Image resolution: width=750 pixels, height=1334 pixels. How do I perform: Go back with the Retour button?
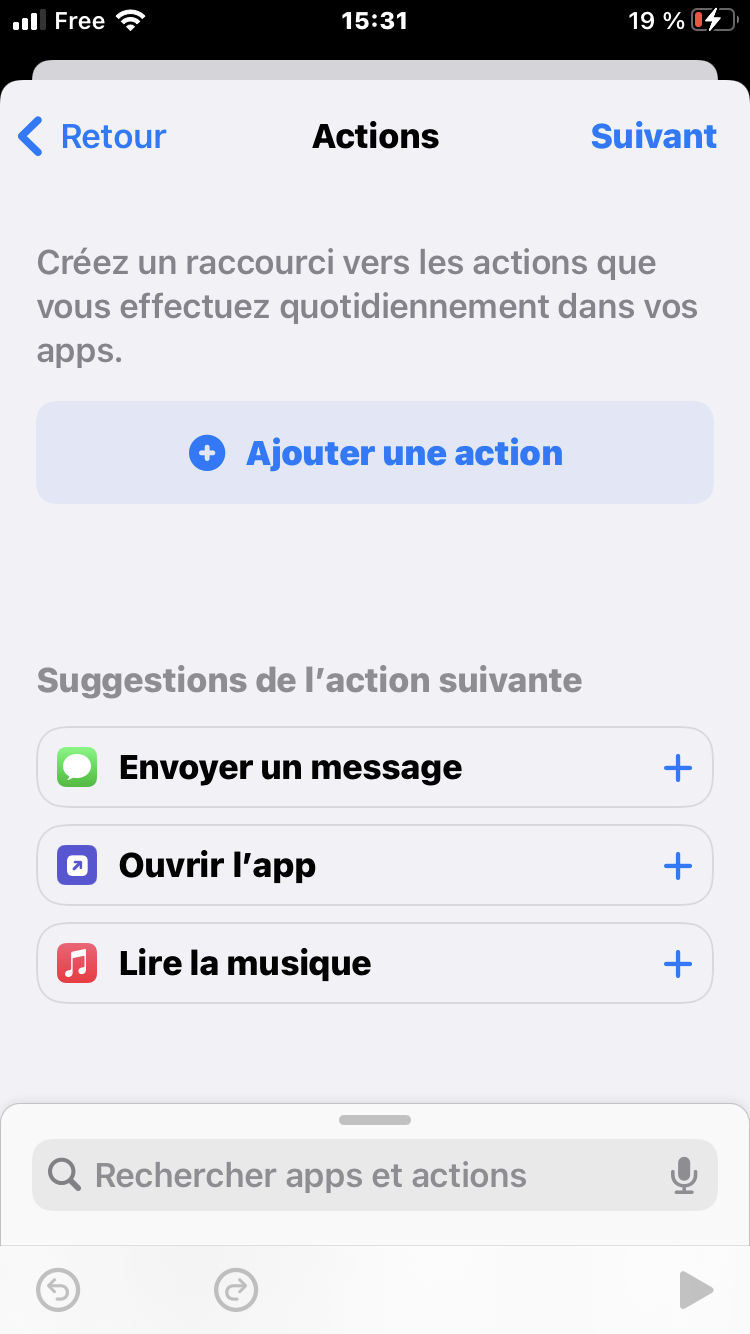(92, 136)
